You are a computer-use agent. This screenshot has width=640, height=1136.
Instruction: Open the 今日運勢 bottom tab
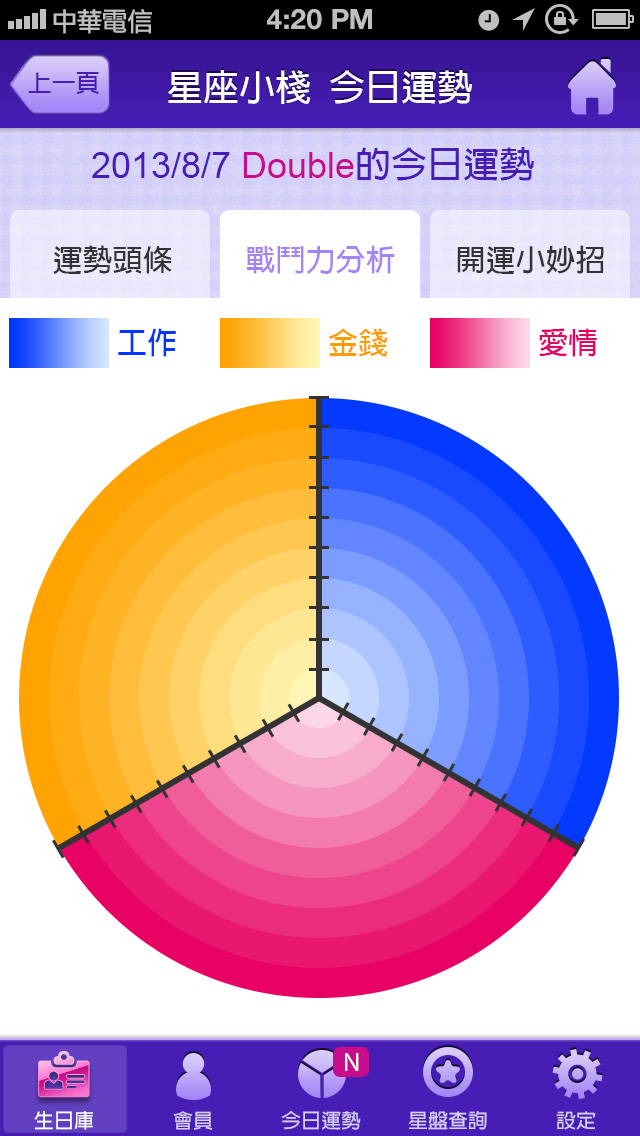click(x=321, y=1089)
